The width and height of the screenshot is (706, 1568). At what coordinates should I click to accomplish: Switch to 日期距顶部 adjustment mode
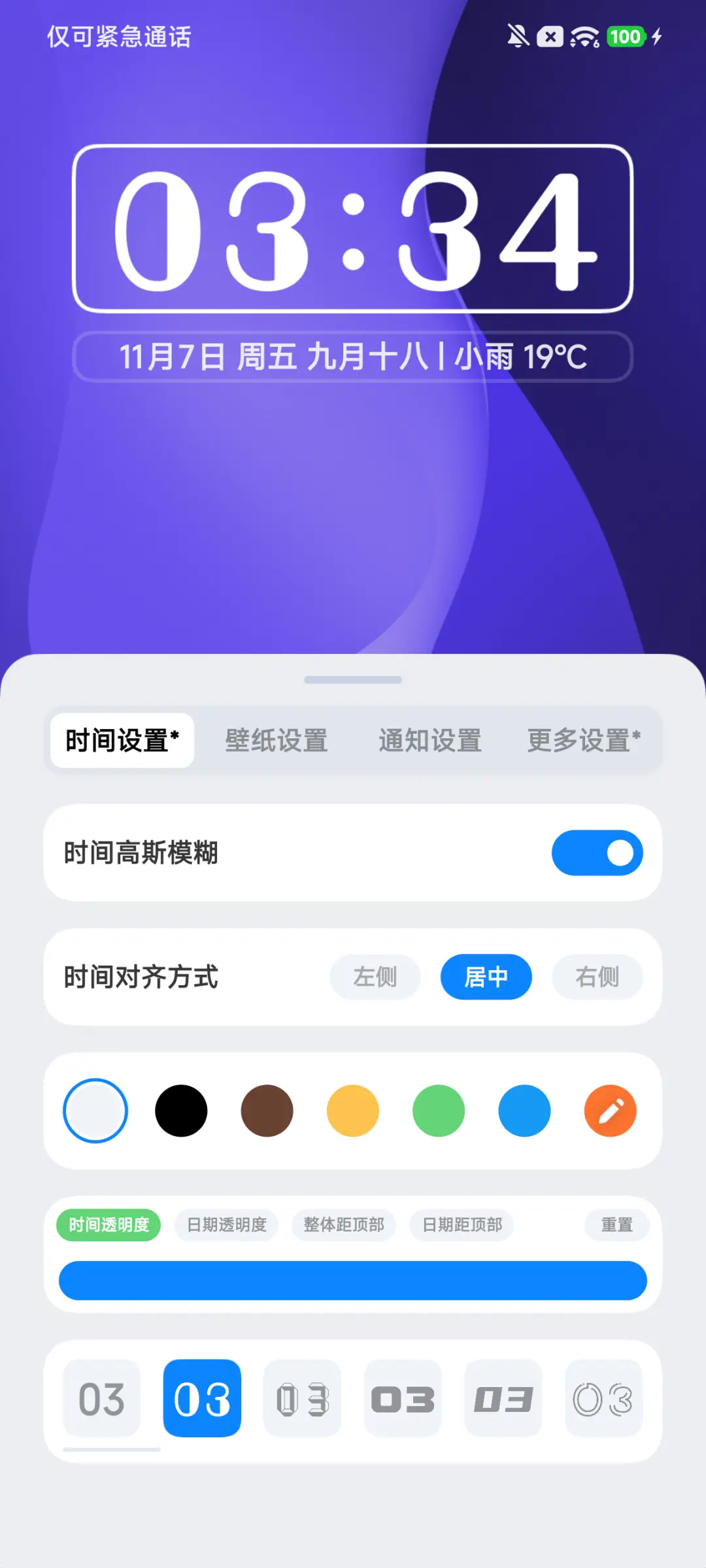(462, 1225)
